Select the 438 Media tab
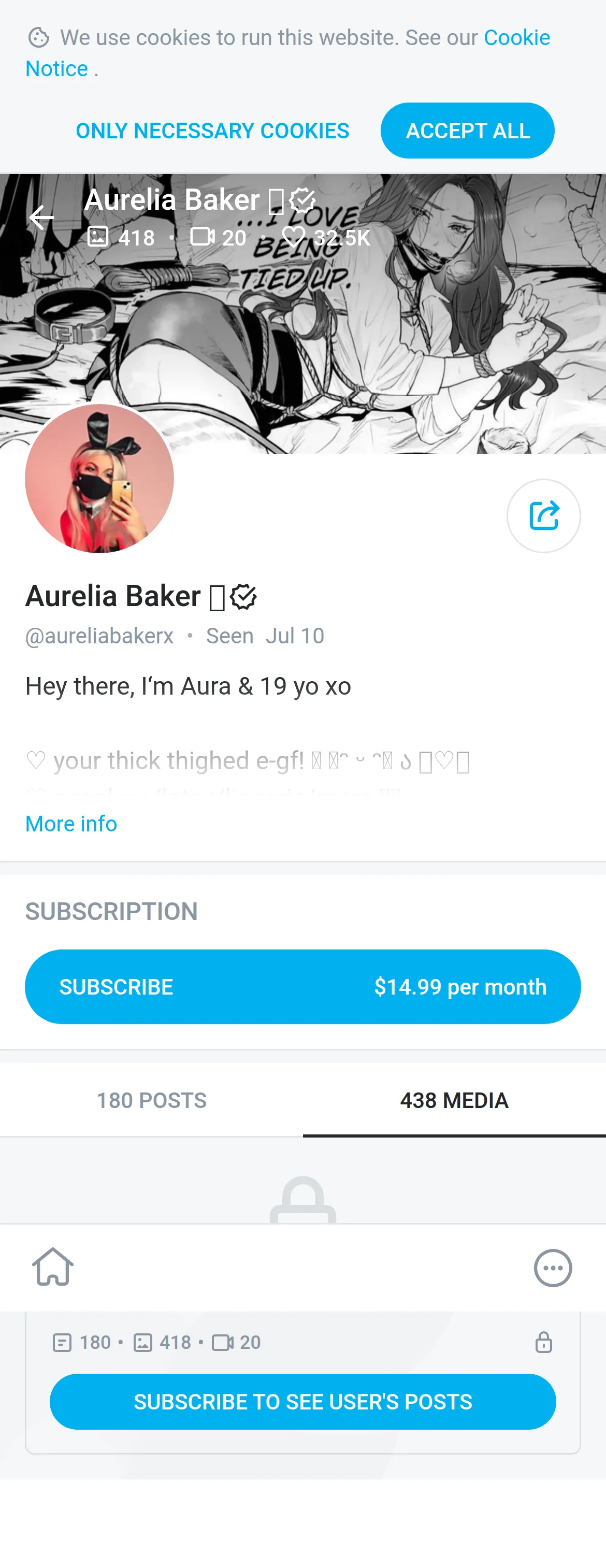606x1568 pixels. (455, 1100)
